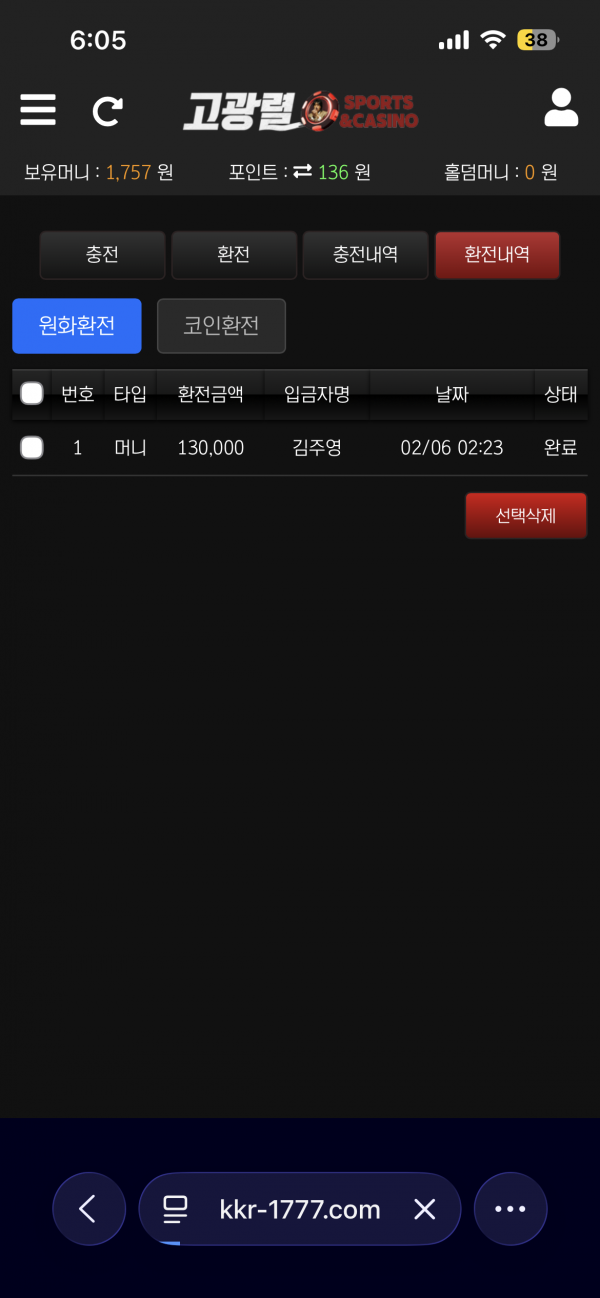Switch to 코인환전
This screenshot has width=600, height=1298.
(221, 326)
